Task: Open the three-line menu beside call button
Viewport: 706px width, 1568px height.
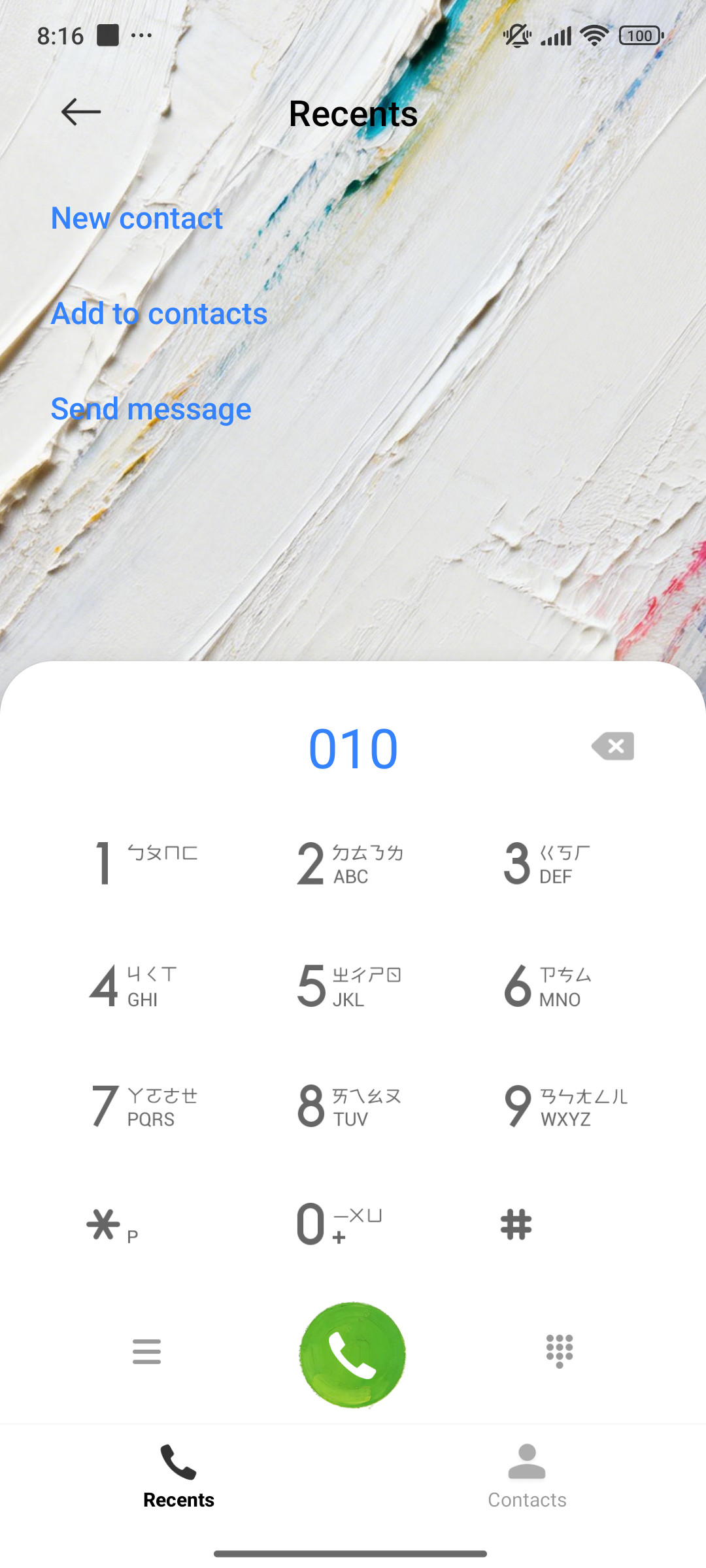Action: pyautogui.click(x=146, y=1351)
